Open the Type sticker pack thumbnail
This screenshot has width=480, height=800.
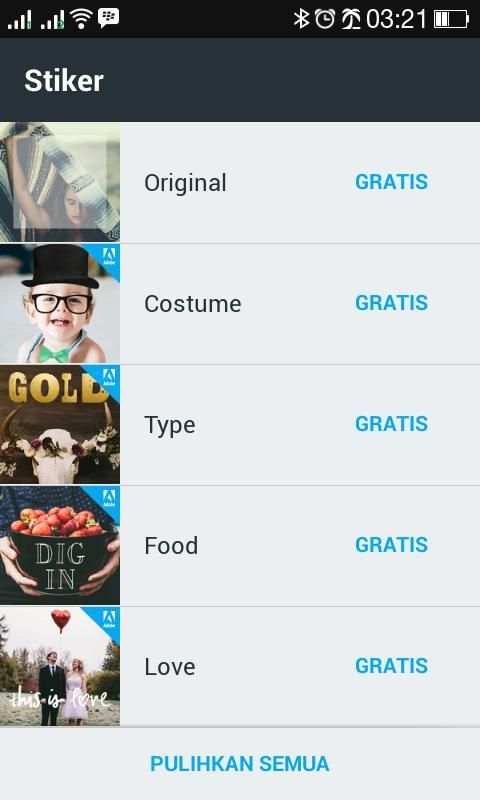[60, 424]
